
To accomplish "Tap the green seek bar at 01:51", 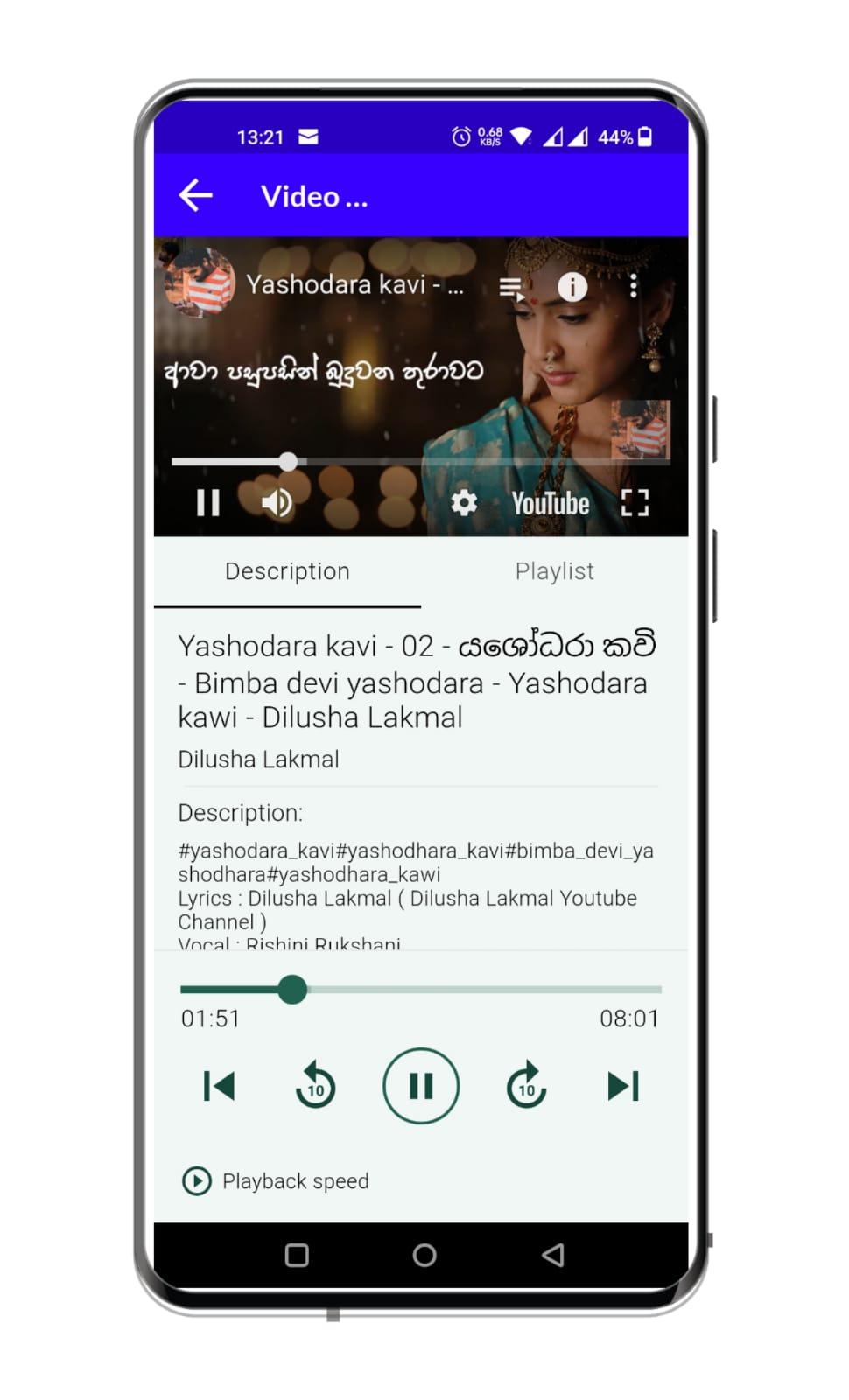I will click(x=292, y=990).
